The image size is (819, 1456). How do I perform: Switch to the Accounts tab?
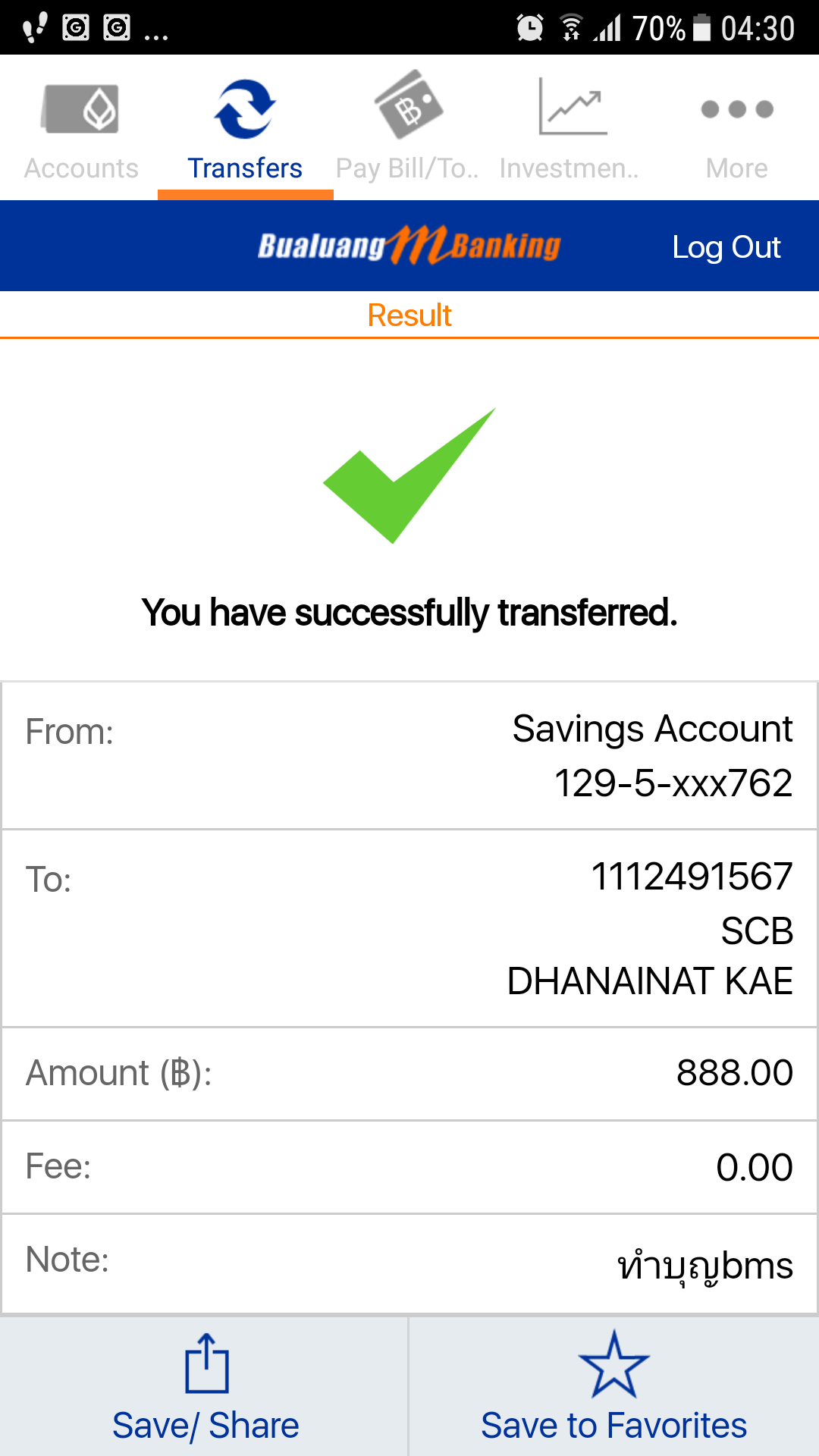(81, 127)
